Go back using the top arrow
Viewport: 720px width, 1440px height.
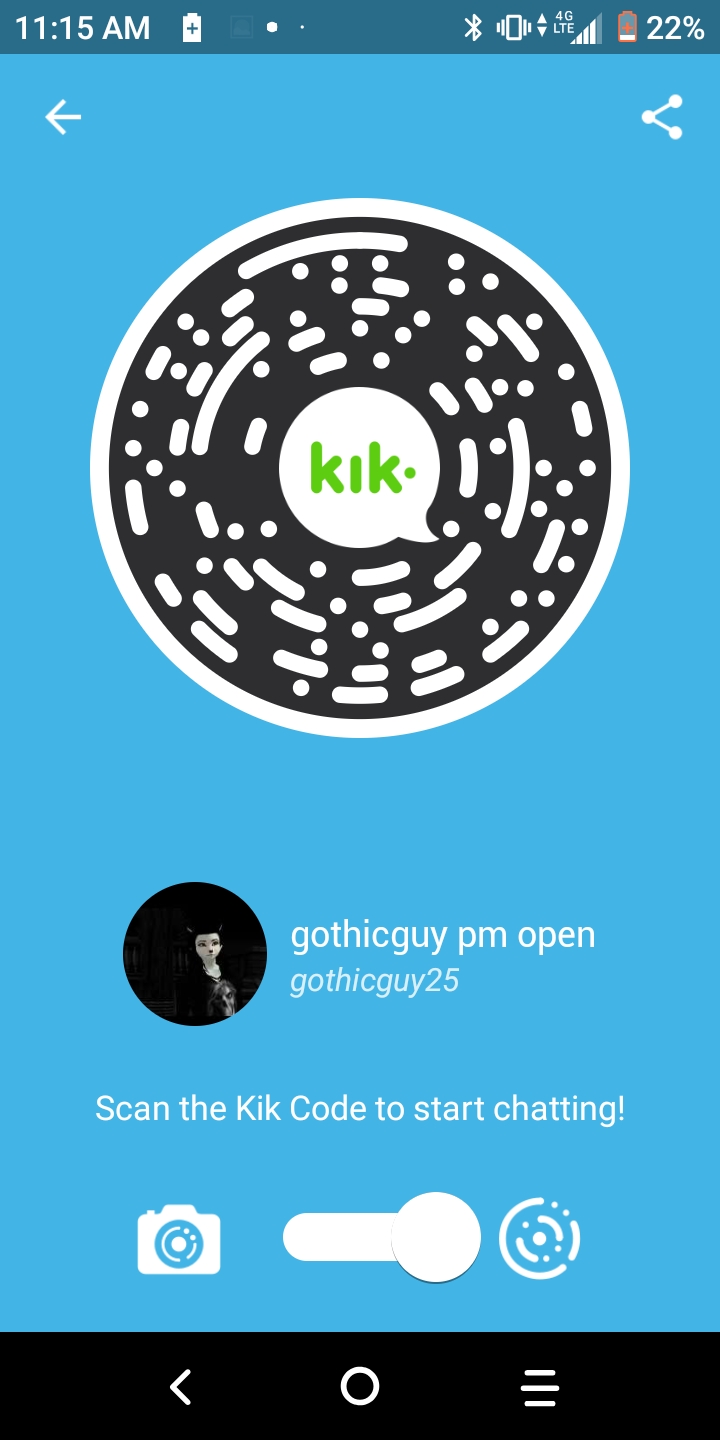tap(62, 118)
